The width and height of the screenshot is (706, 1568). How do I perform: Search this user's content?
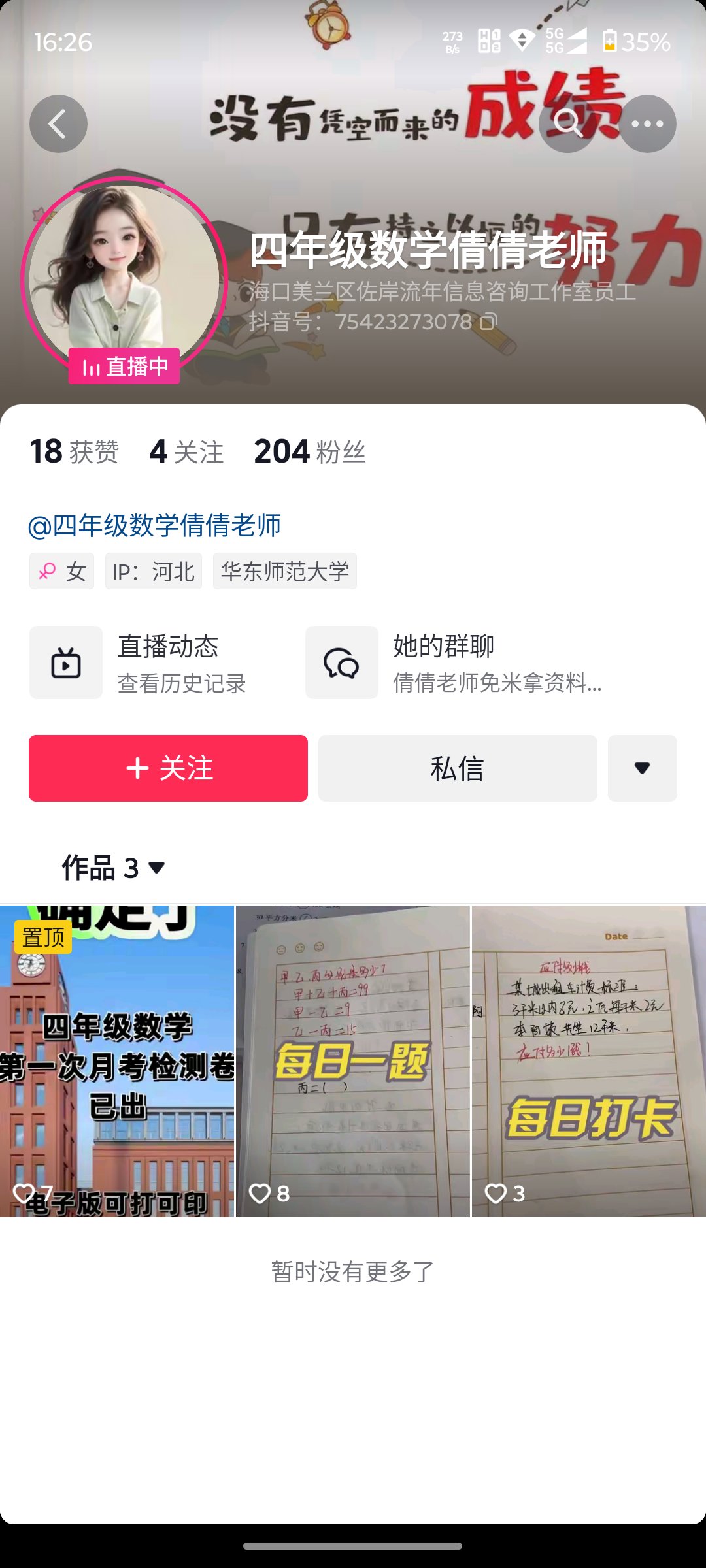(x=567, y=124)
